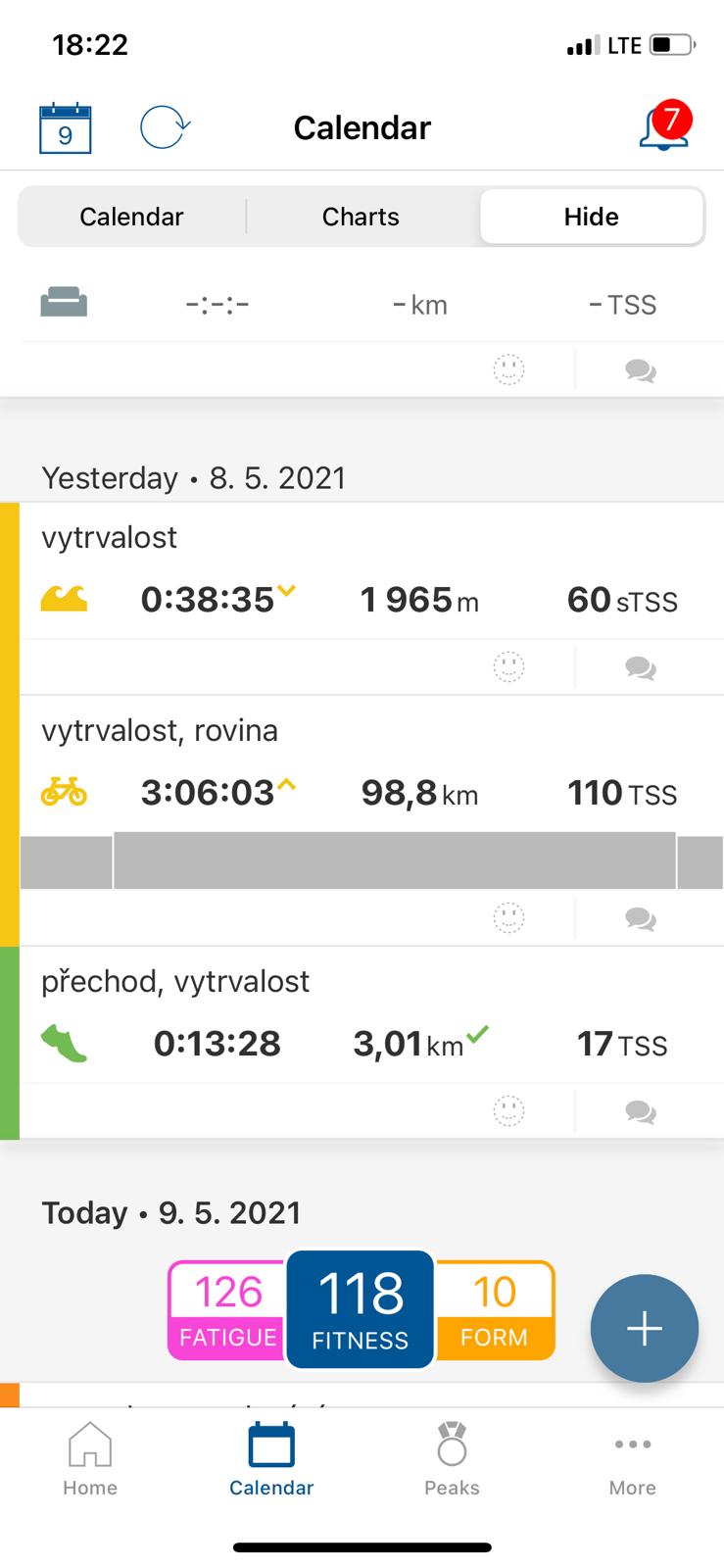Rate feeling for the bike workout
This screenshot has width=724, height=1568.
coord(508,918)
